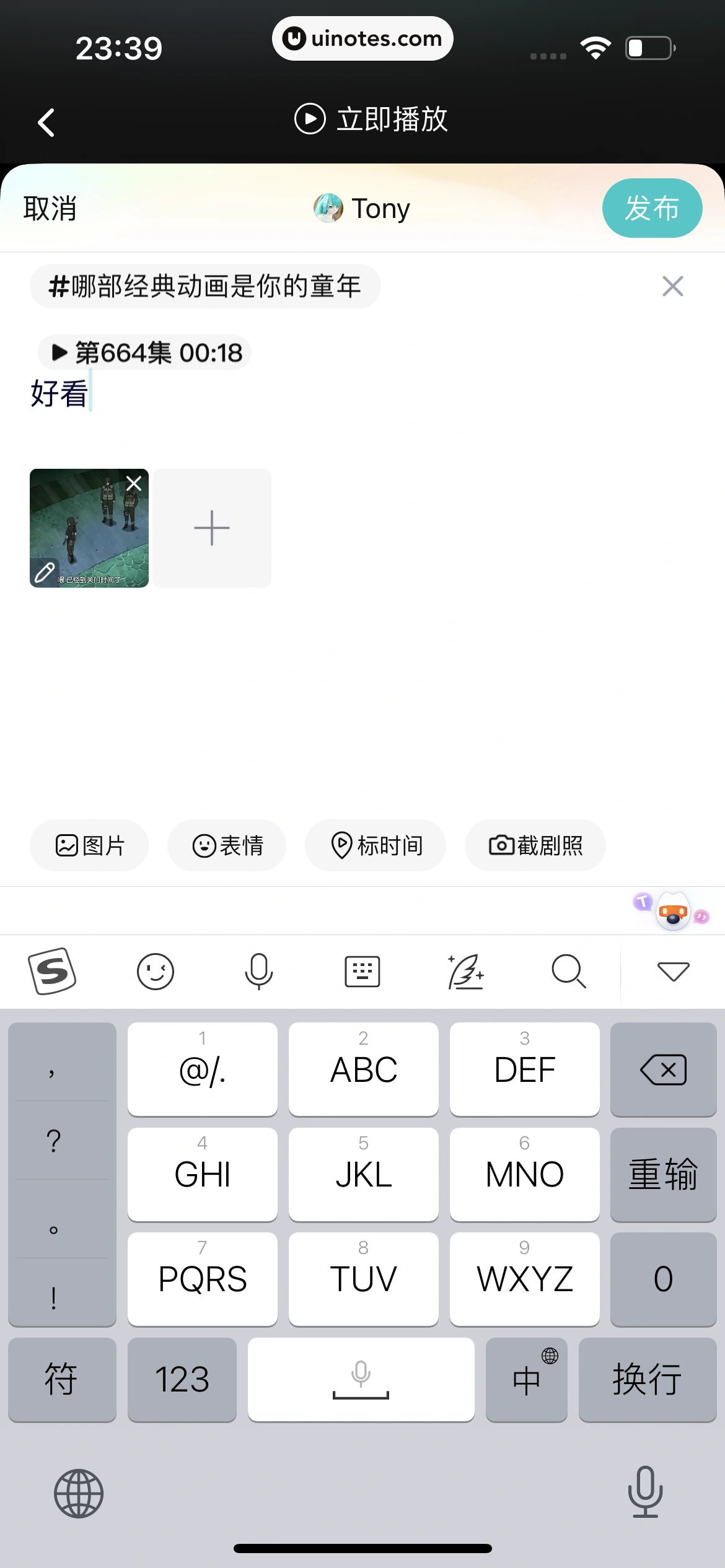
Task: Add another image with the plus tile
Action: pos(212,528)
